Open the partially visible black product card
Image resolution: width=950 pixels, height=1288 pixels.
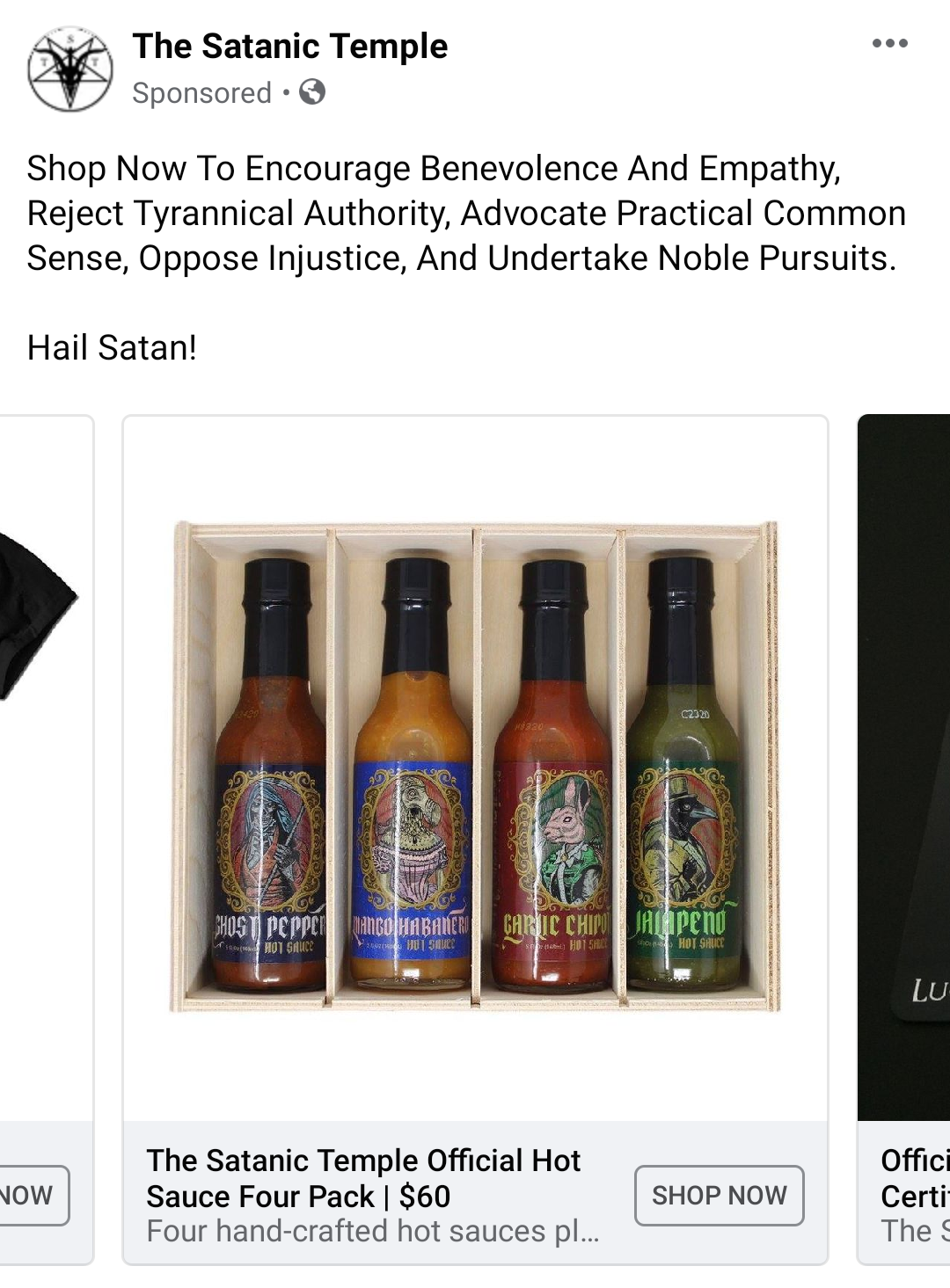[x=904, y=765]
